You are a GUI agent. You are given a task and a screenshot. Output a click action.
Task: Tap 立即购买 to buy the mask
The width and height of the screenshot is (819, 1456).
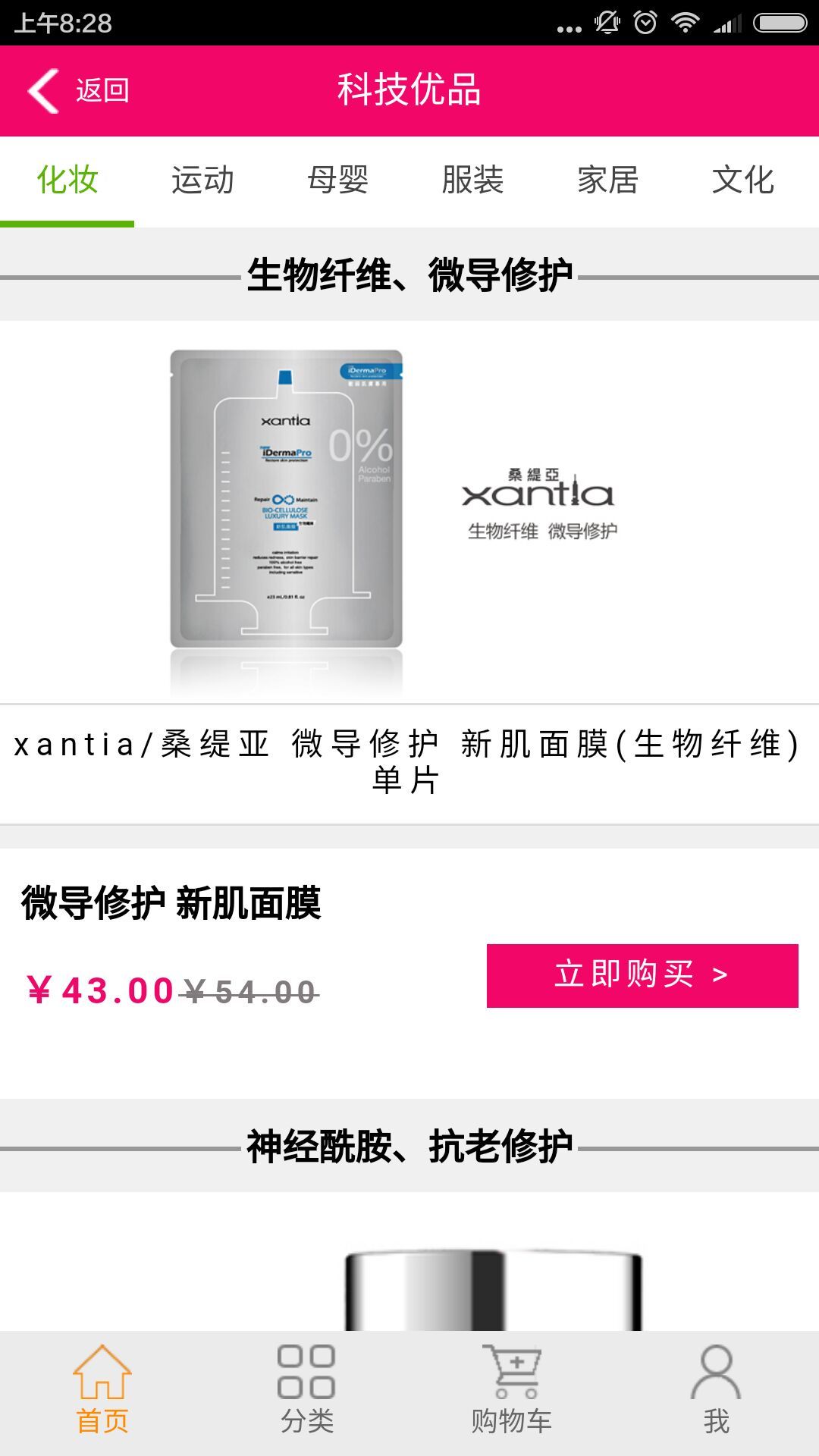642,975
